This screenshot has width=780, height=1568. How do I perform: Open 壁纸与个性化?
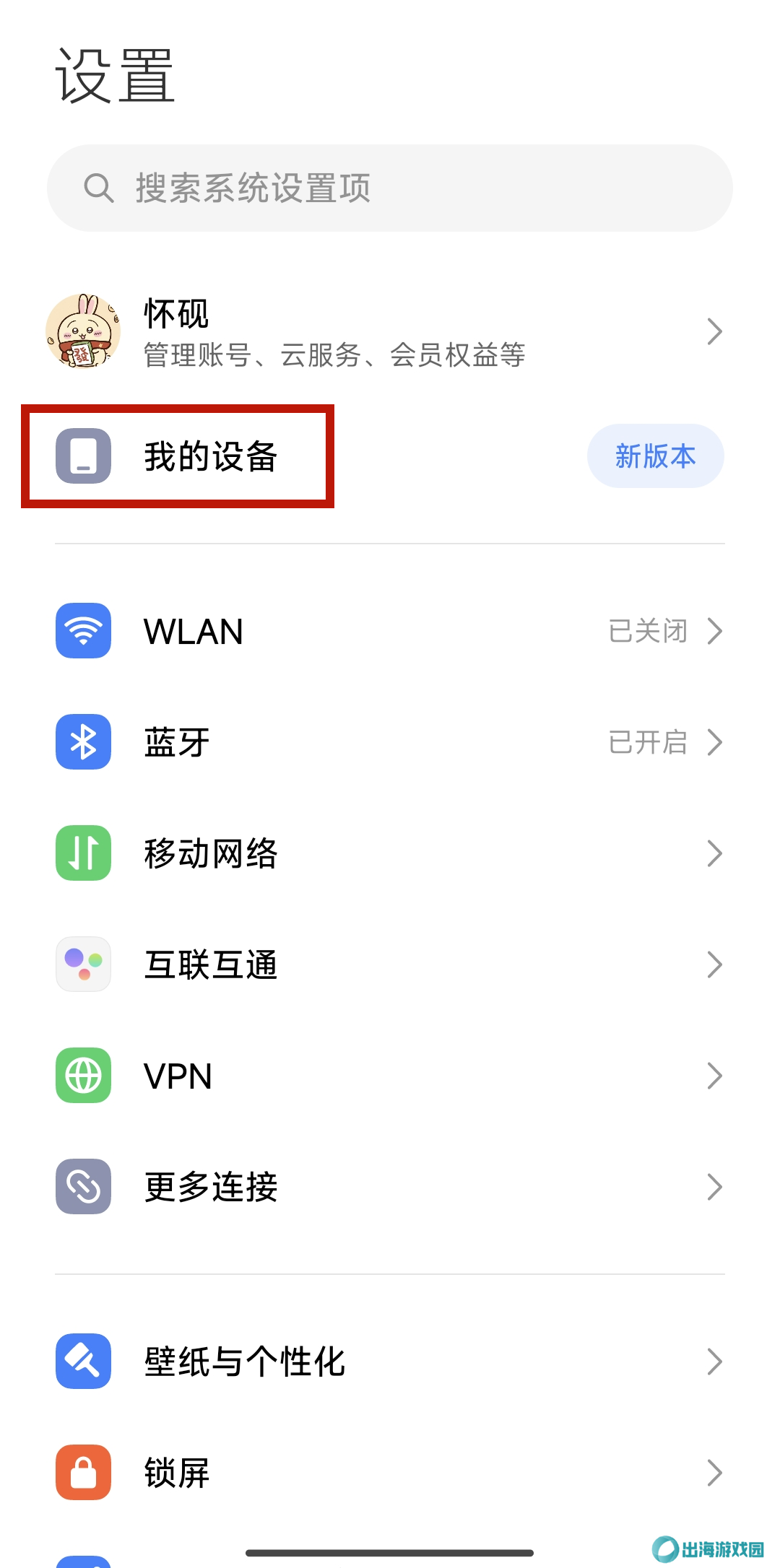[x=390, y=1362]
